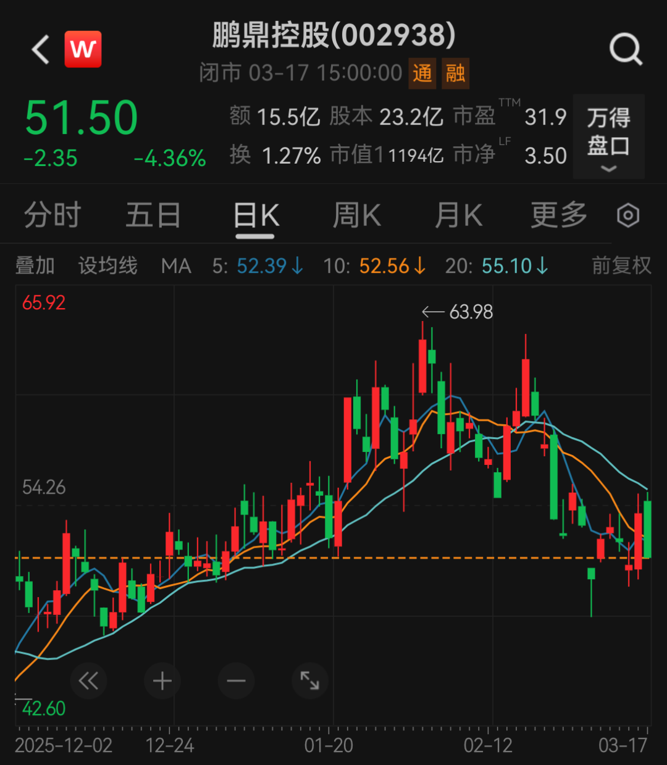
Task: Open the stock search magnifier
Action: 626,50
